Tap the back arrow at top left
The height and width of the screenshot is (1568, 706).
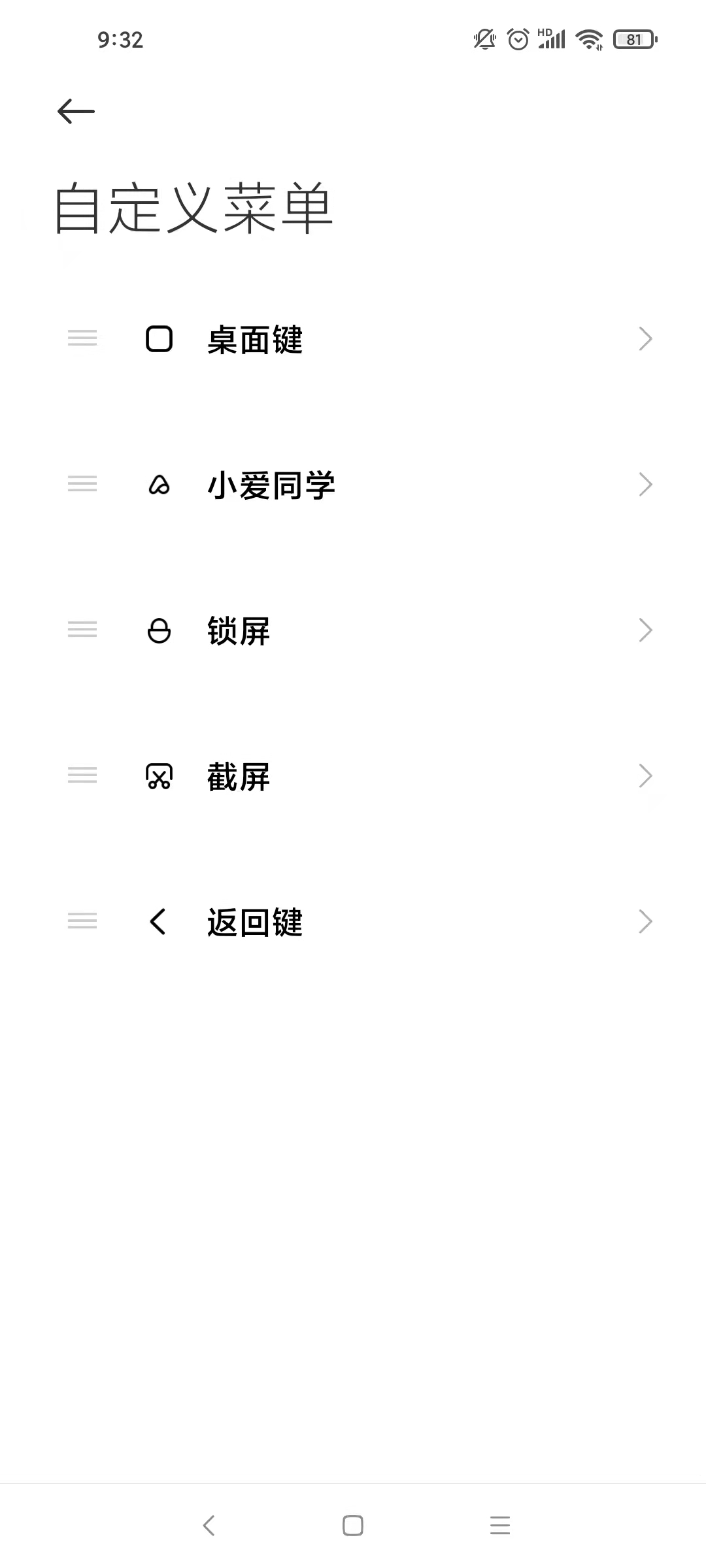(75, 110)
